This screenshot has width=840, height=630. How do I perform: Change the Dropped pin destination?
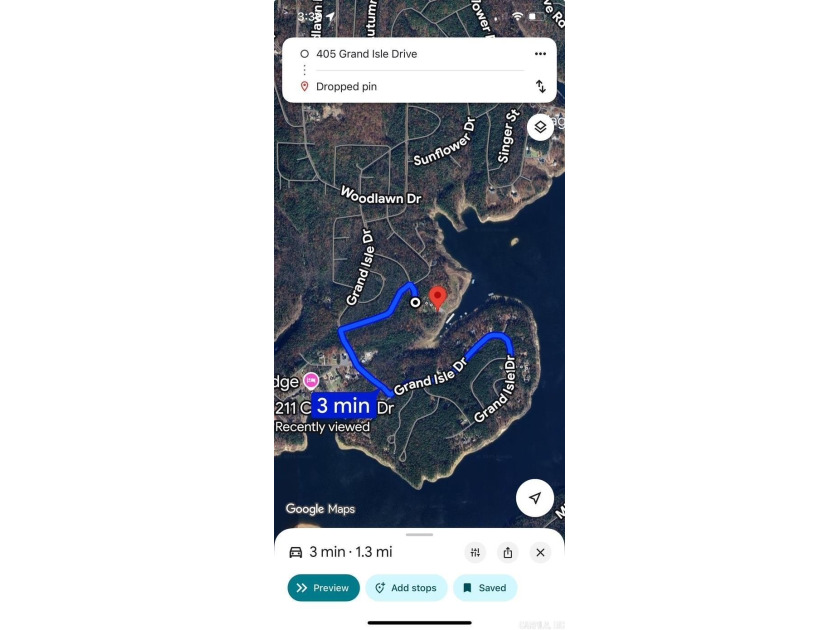[400, 87]
